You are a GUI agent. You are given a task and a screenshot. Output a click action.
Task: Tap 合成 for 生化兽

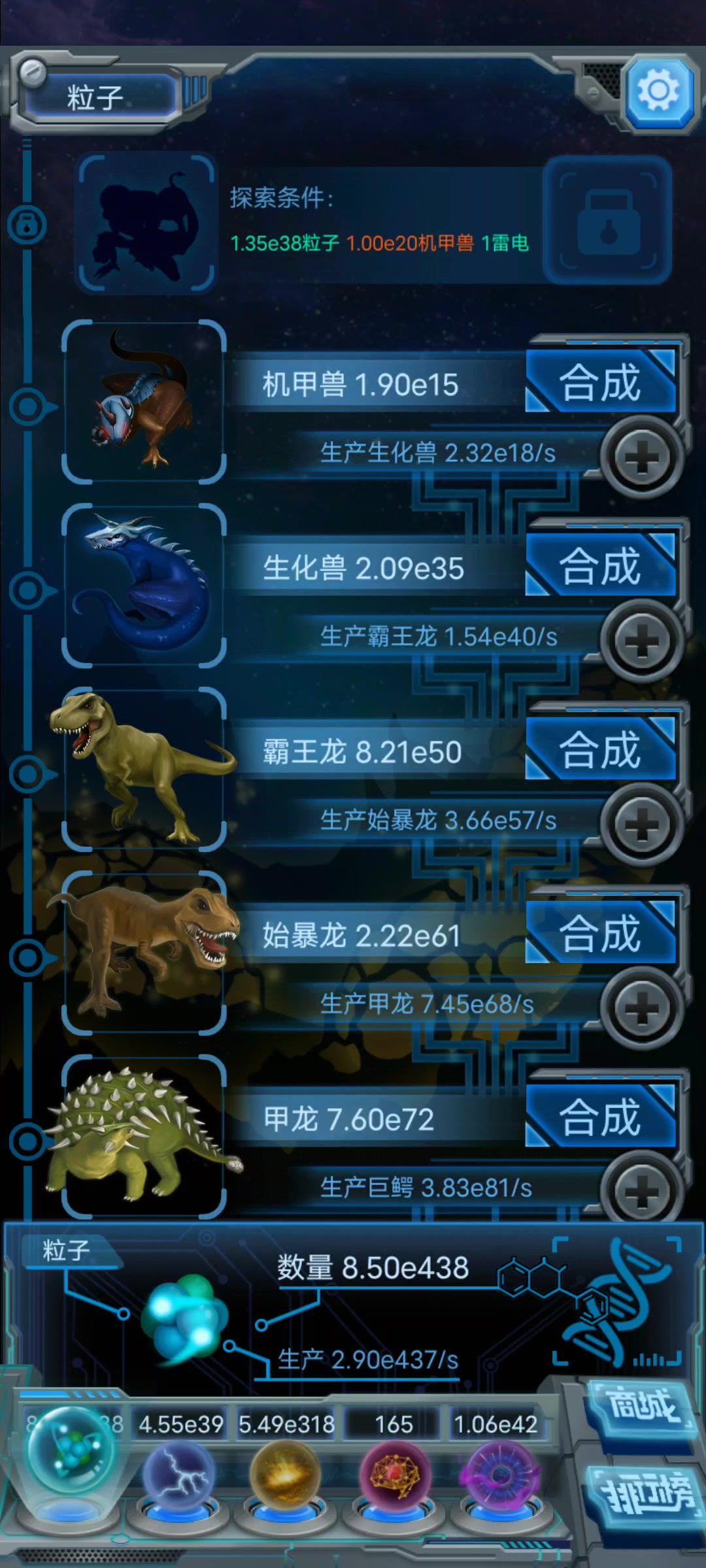pyautogui.click(x=600, y=566)
